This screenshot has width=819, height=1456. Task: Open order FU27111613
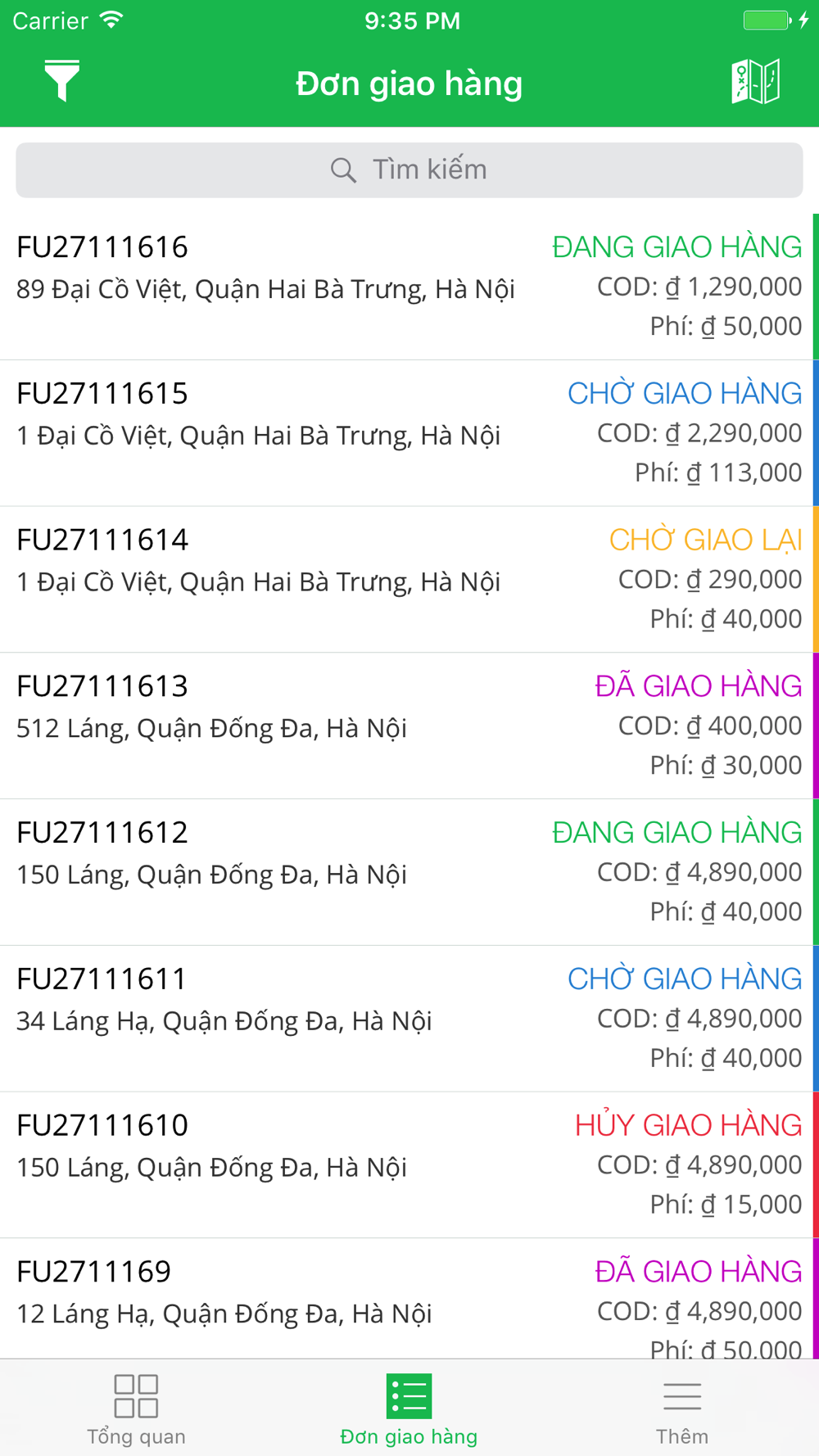(x=409, y=726)
